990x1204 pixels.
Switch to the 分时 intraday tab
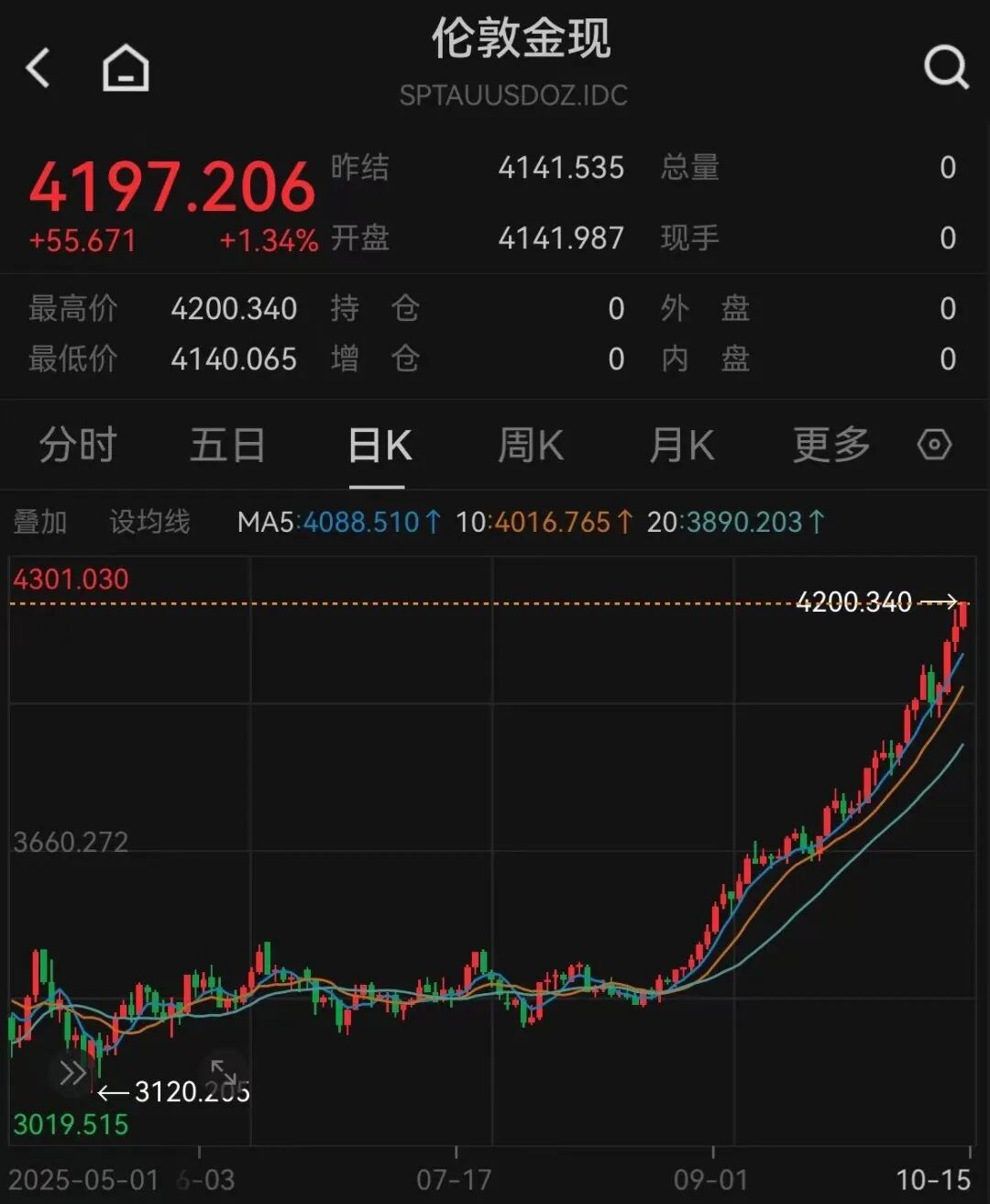pos(78,445)
